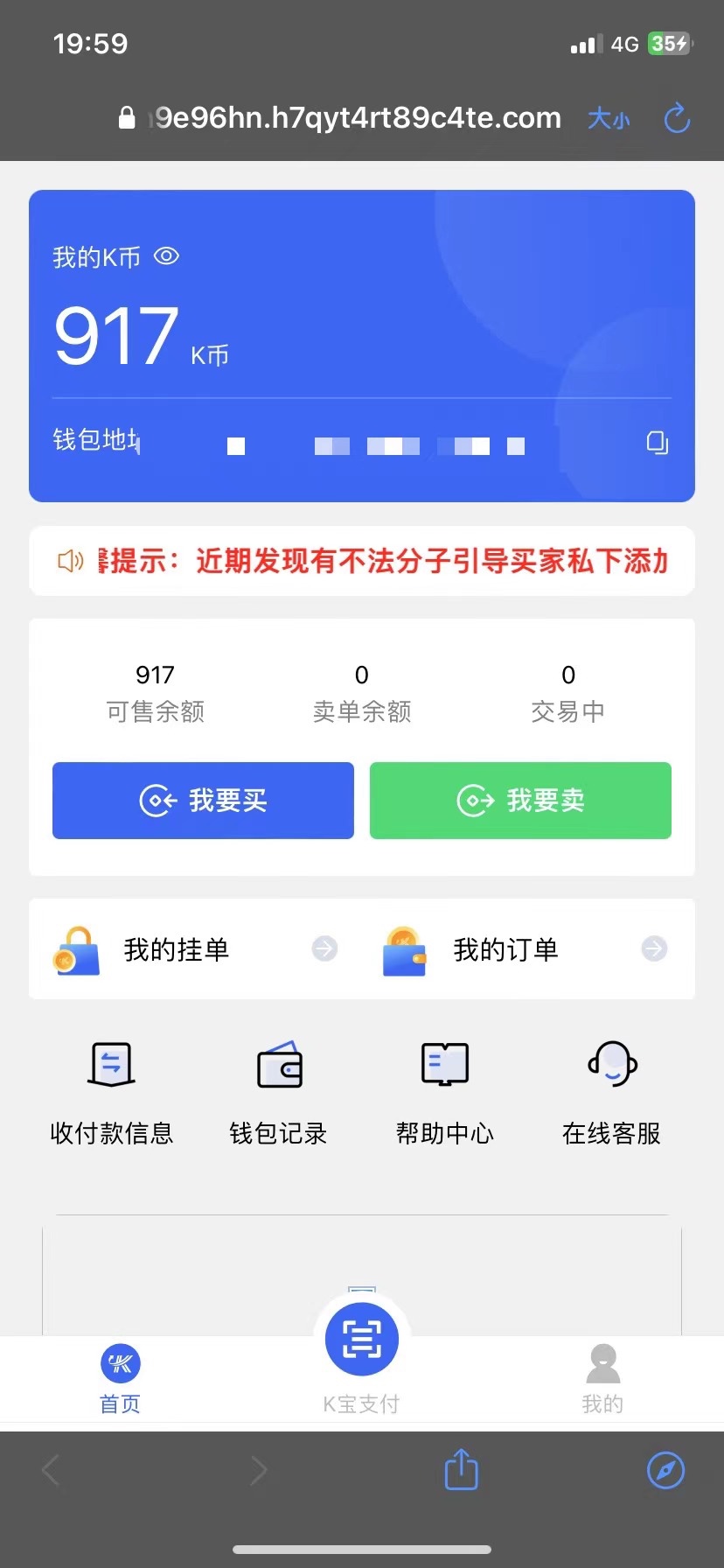Screen dimensions: 724x1568
Task: Tap the 我要买 button
Action: click(203, 801)
